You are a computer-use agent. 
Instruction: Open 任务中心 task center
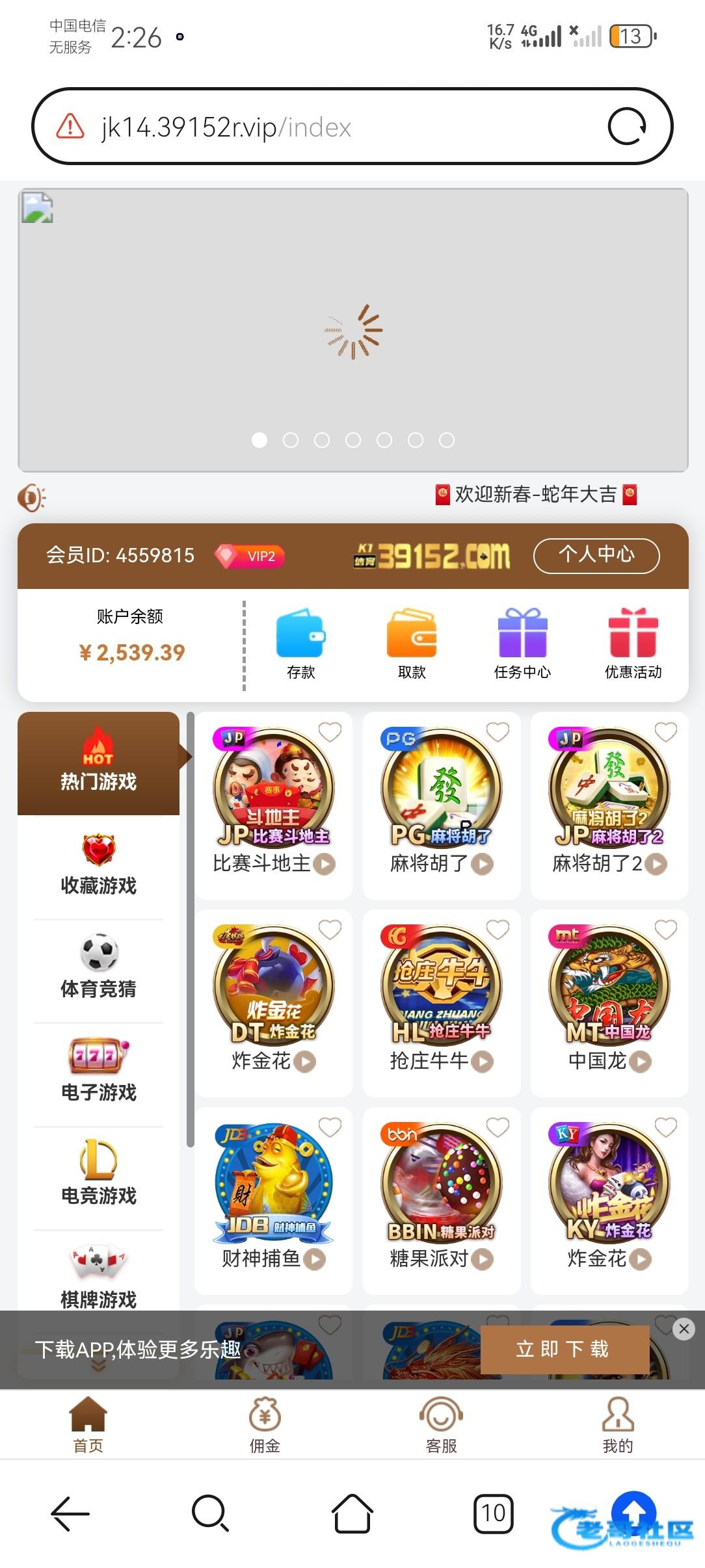coord(522,642)
